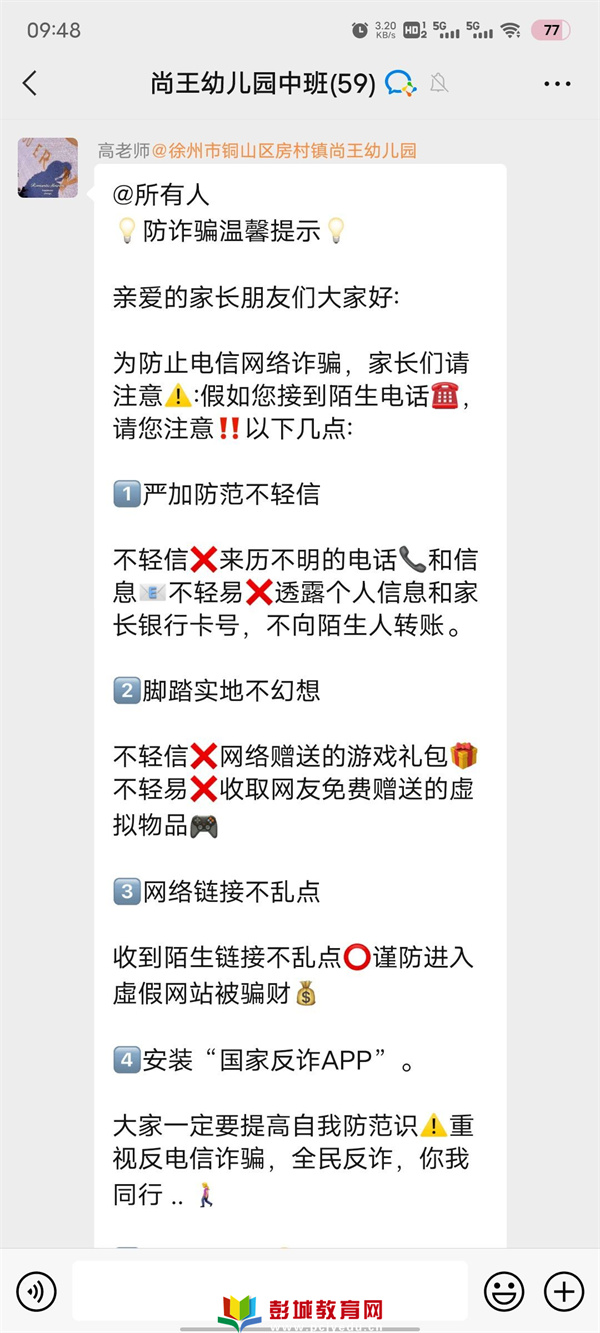Viewport: 600px width, 1333px height.
Task: Go back from the group chat
Action: pos(29,84)
